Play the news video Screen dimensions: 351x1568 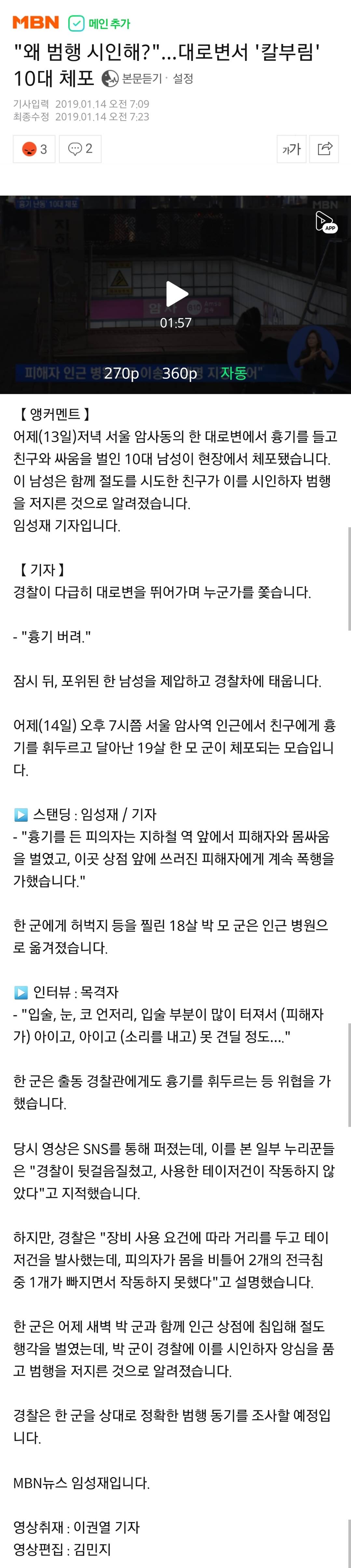[176, 294]
